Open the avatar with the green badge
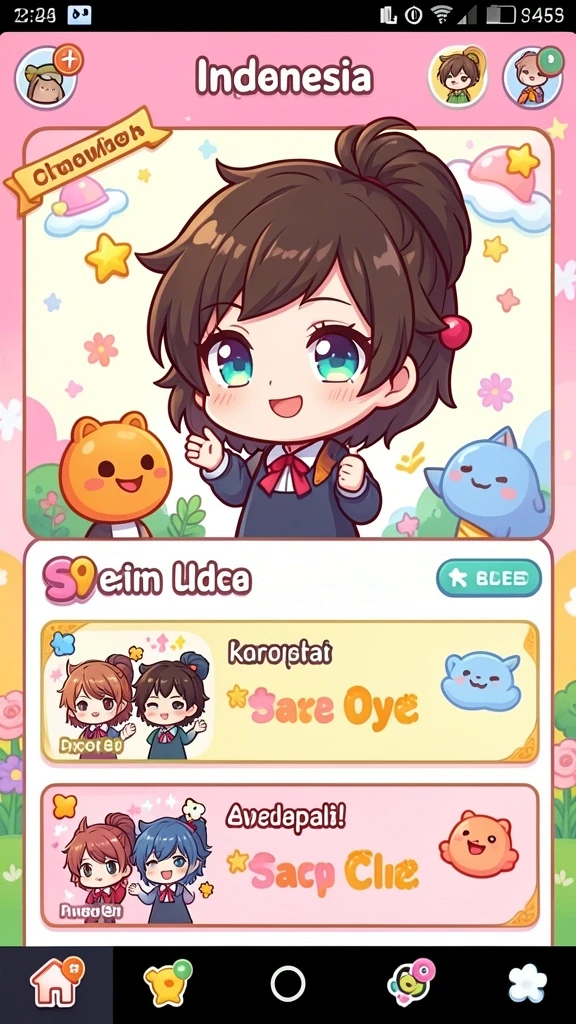 pyautogui.click(x=533, y=77)
